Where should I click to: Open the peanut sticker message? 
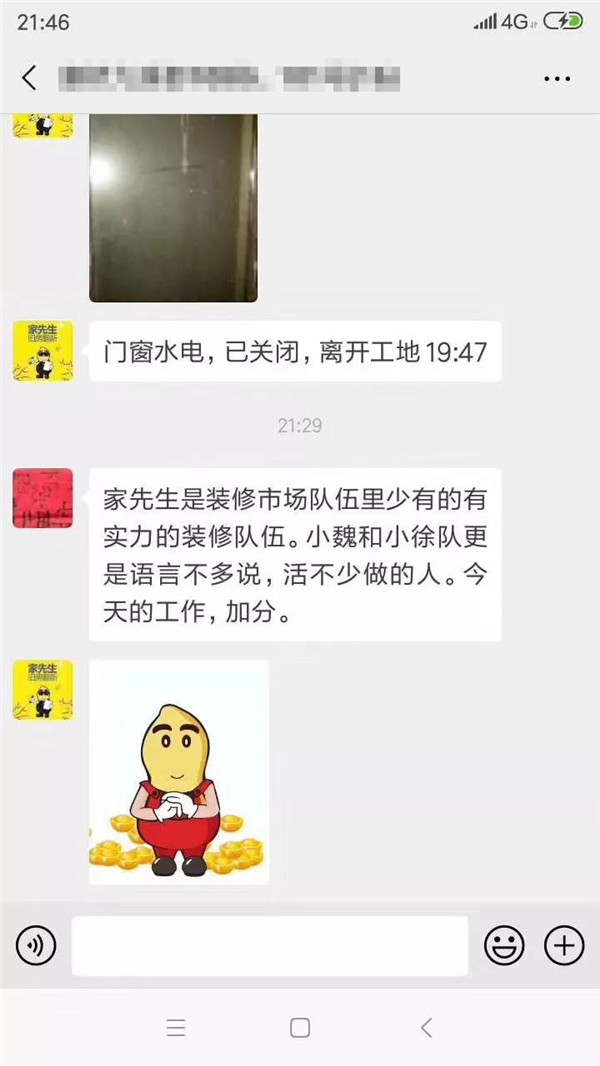[179, 771]
